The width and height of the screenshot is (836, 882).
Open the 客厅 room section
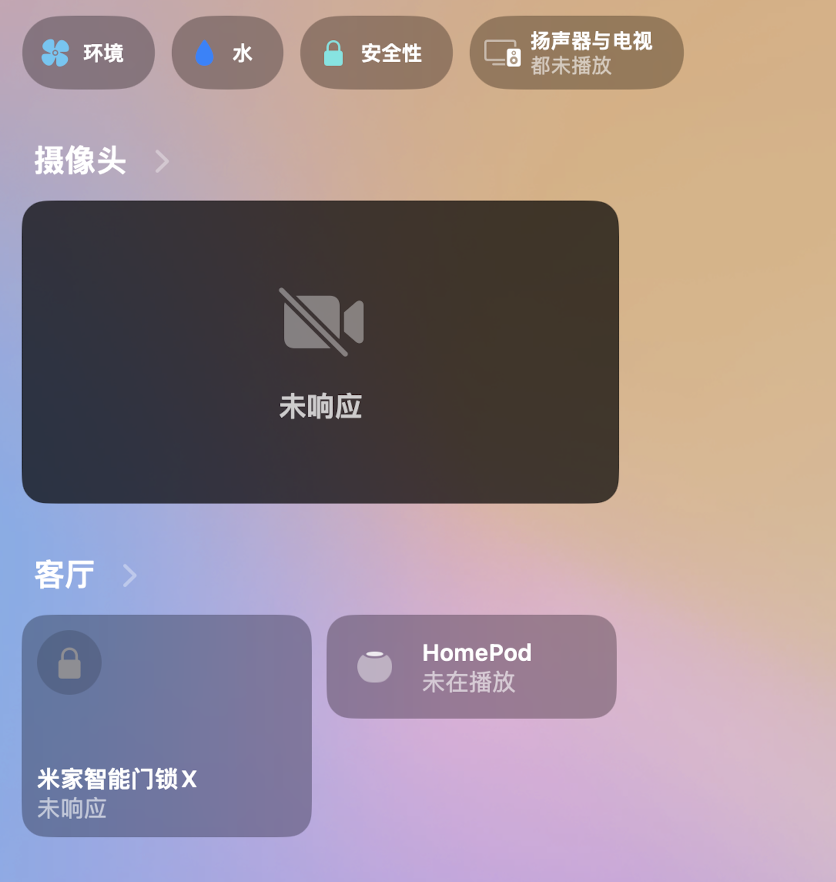(x=86, y=575)
